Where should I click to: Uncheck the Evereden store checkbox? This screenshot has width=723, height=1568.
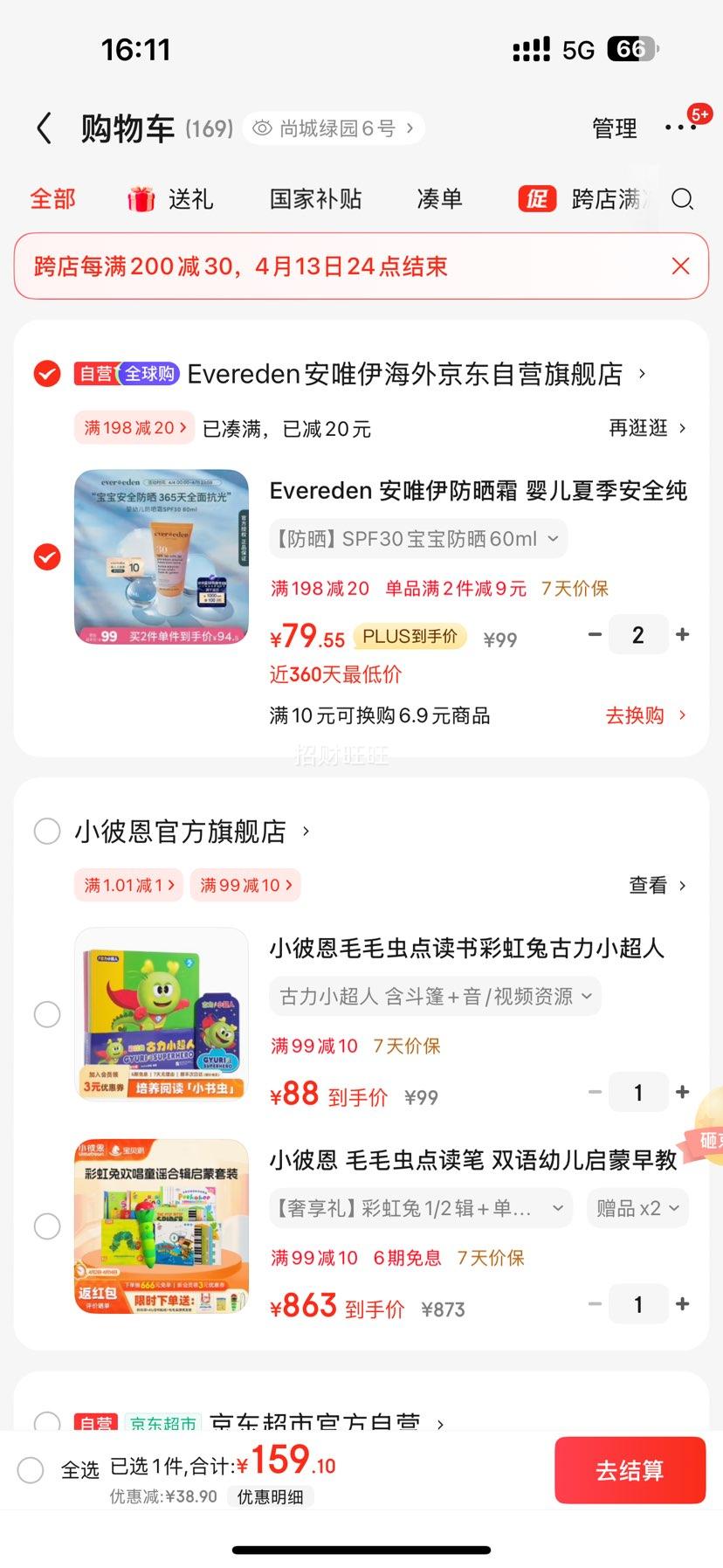[x=47, y=374]
